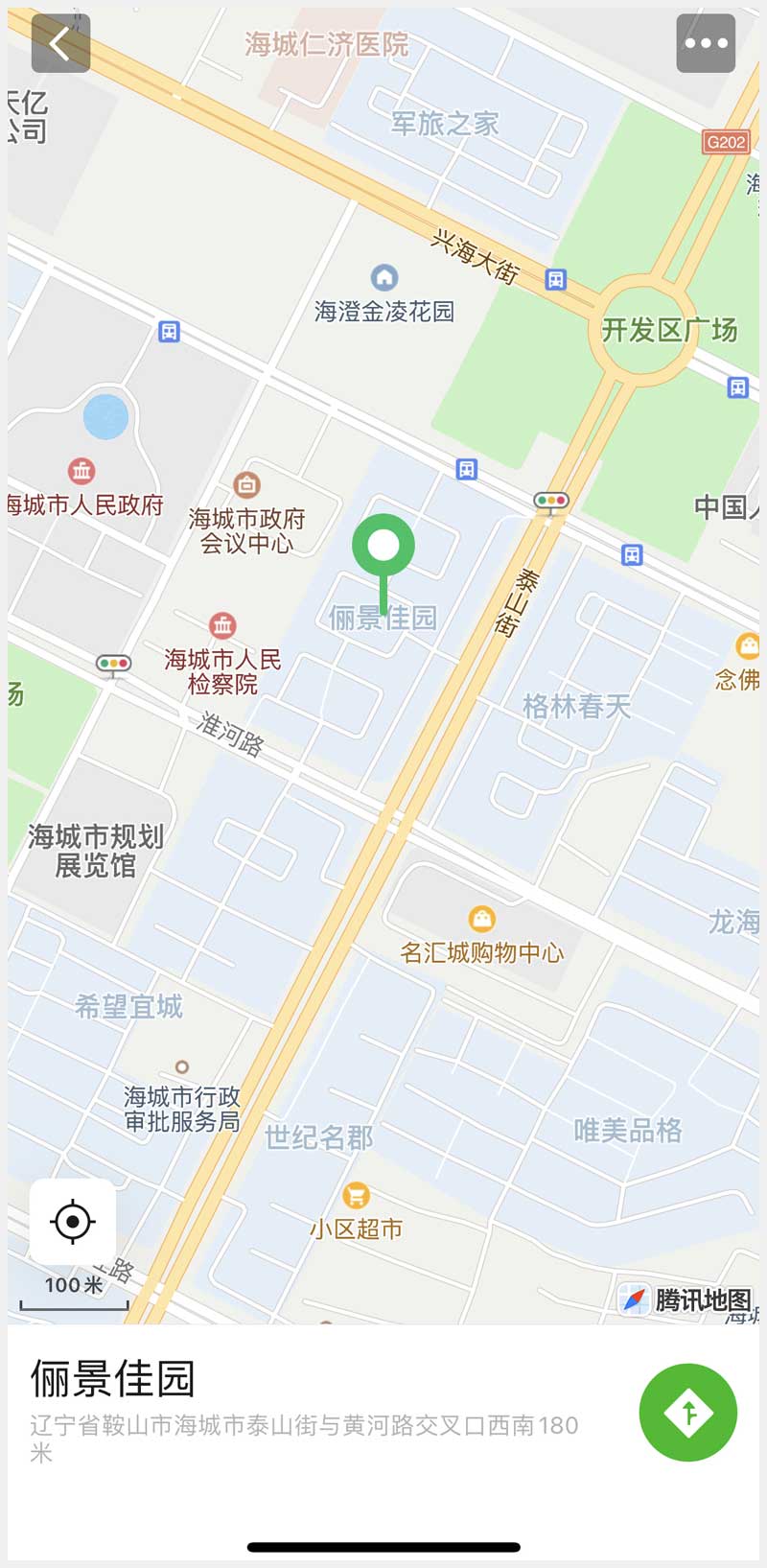Go back using the top arrow
Viewport: 767px width, 1568px height.
click(x=60, y=43)
